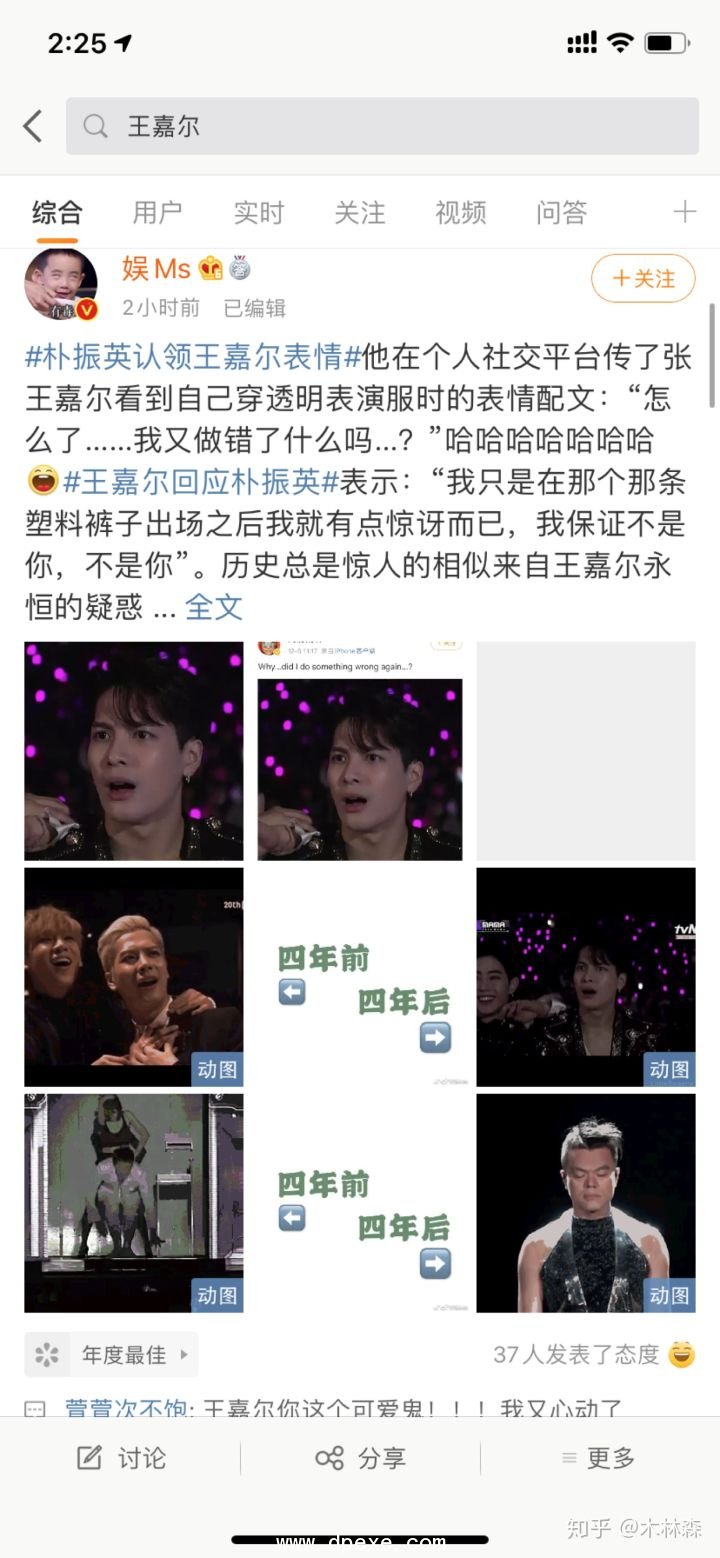This screenshot has height=1558, width=720.
Task: Go back using the arrow icon
Action: pyautogui.click(x=33, y=126)
